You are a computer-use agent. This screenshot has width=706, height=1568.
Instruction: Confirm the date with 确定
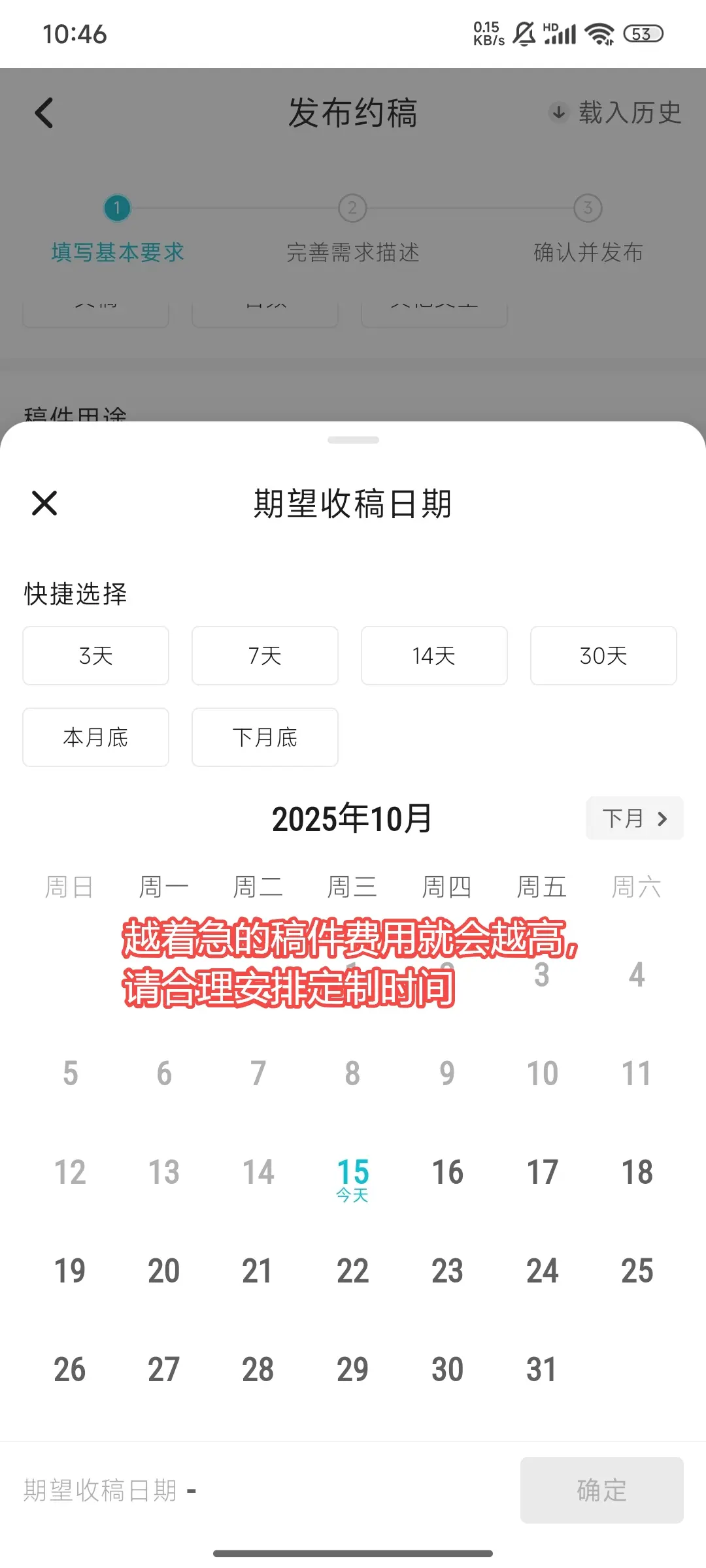601,1490
